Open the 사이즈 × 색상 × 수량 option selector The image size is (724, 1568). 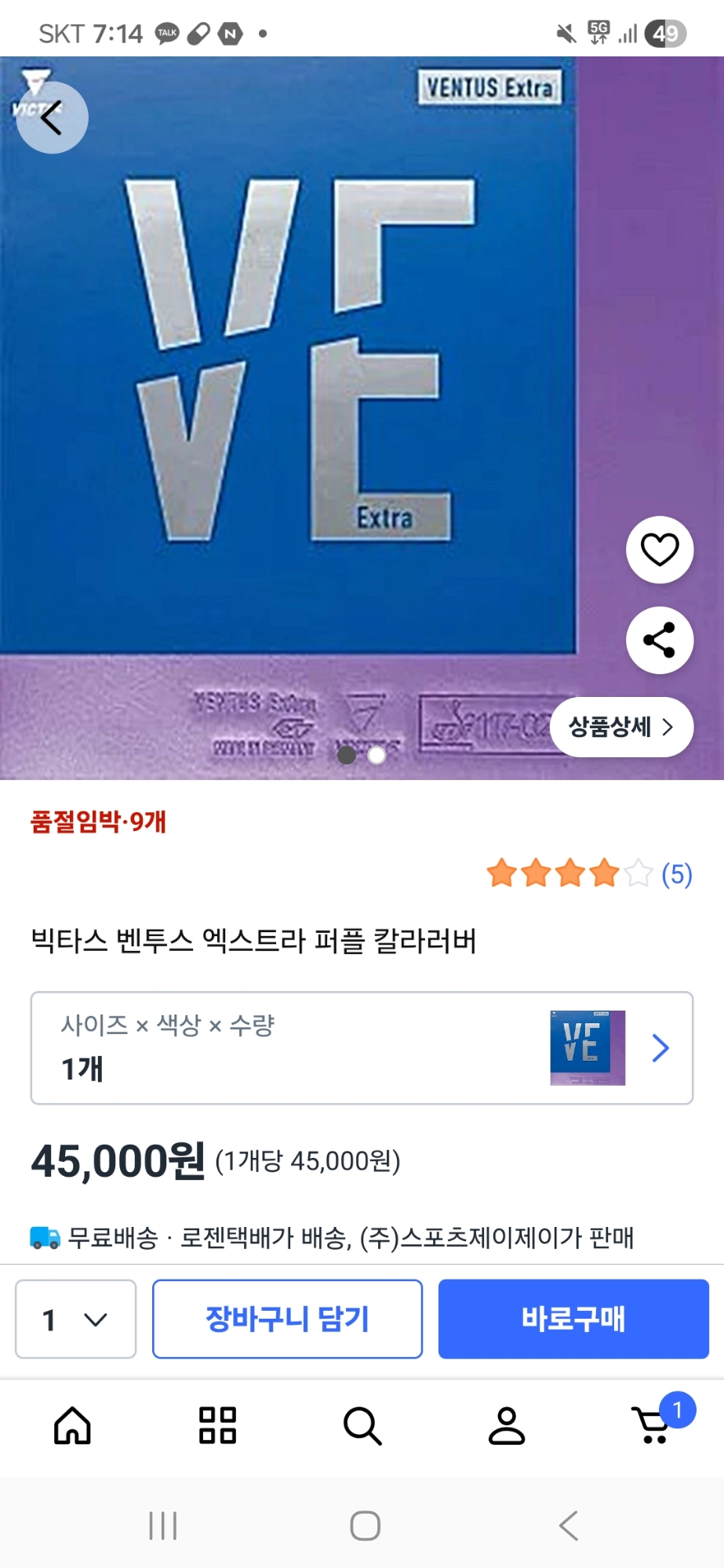tap(362, 1047)
